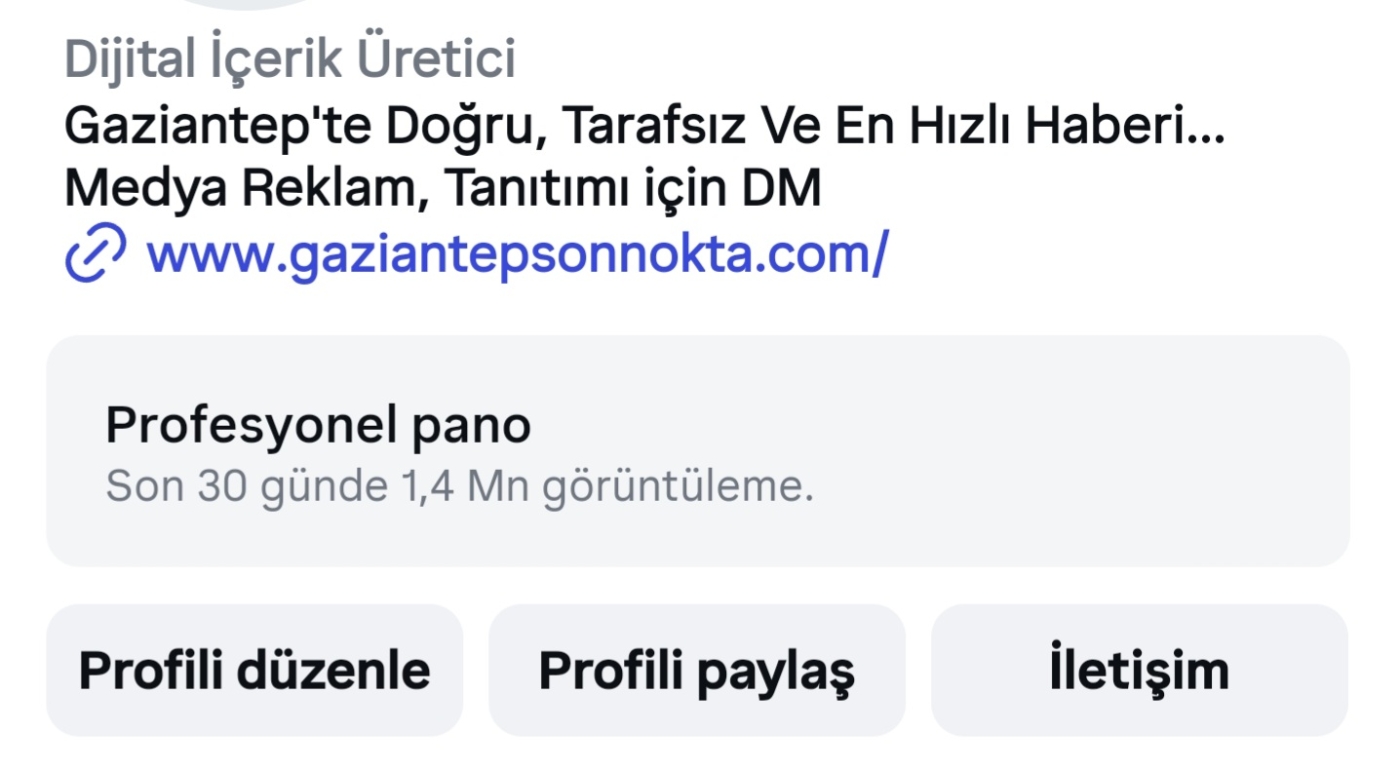Tap the Profili düzenle button
The height and width of the screenshot is (771, 1400).
[255, 670]
